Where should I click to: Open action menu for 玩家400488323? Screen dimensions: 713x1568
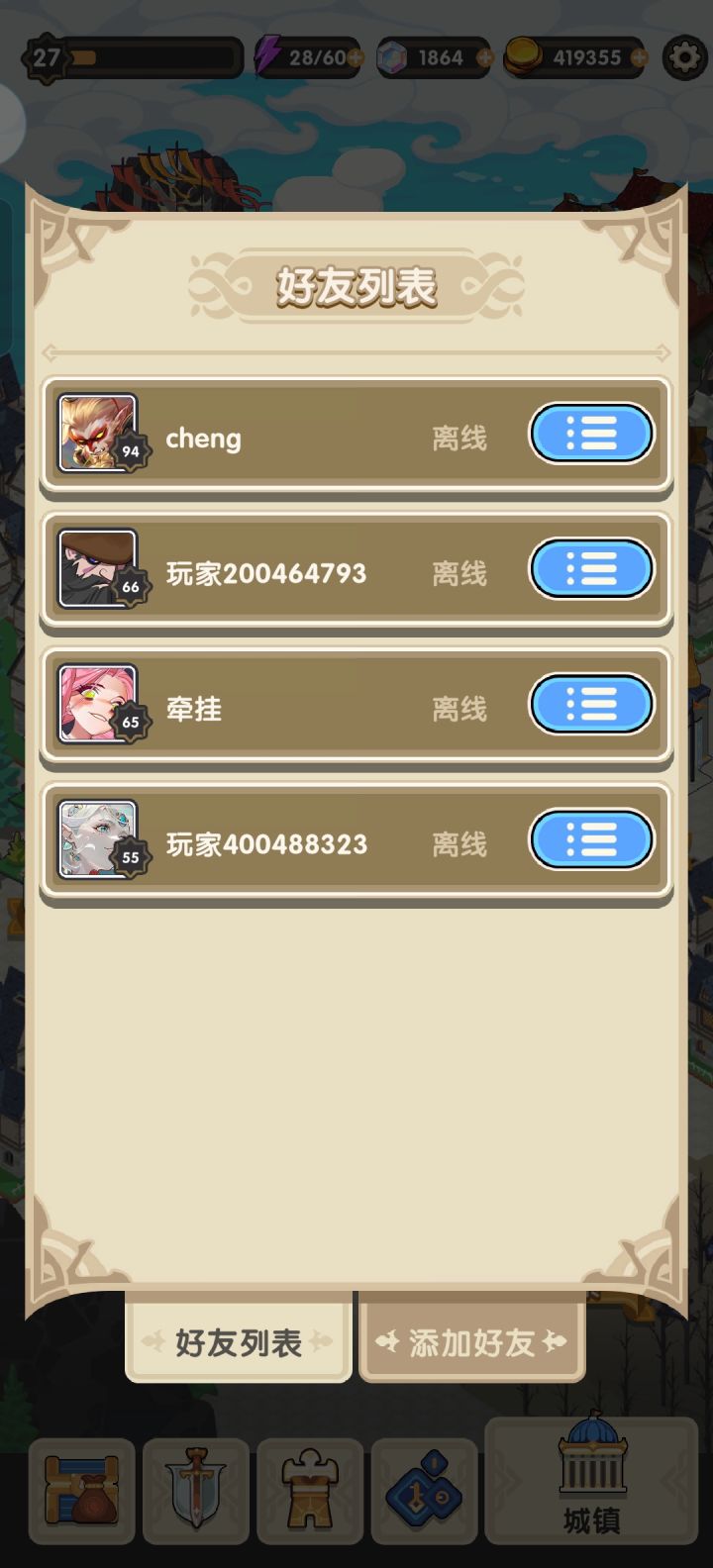(591, 838)
